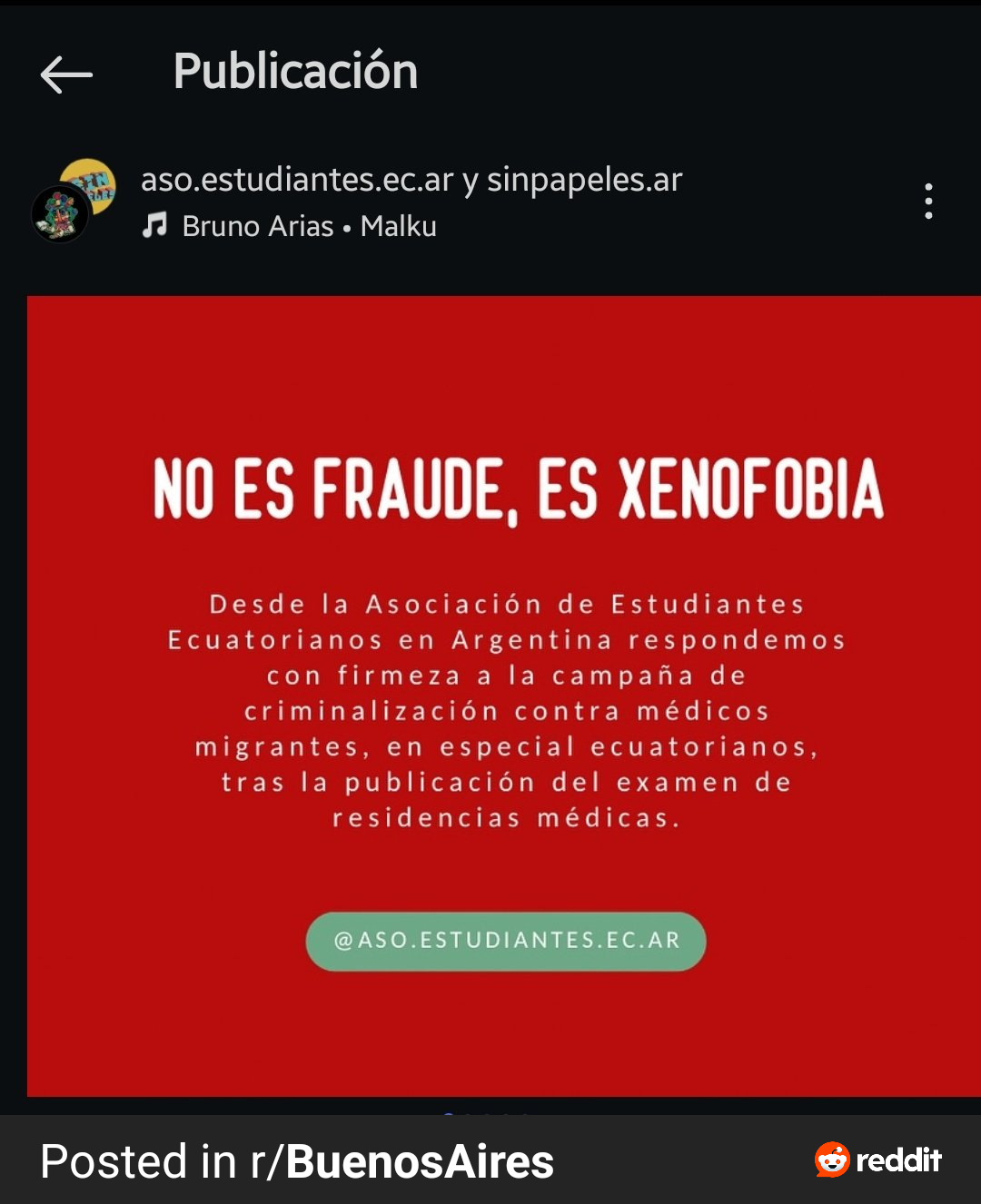
Task: Go back from the Publicación screen
Action: [x=66, y=74]
